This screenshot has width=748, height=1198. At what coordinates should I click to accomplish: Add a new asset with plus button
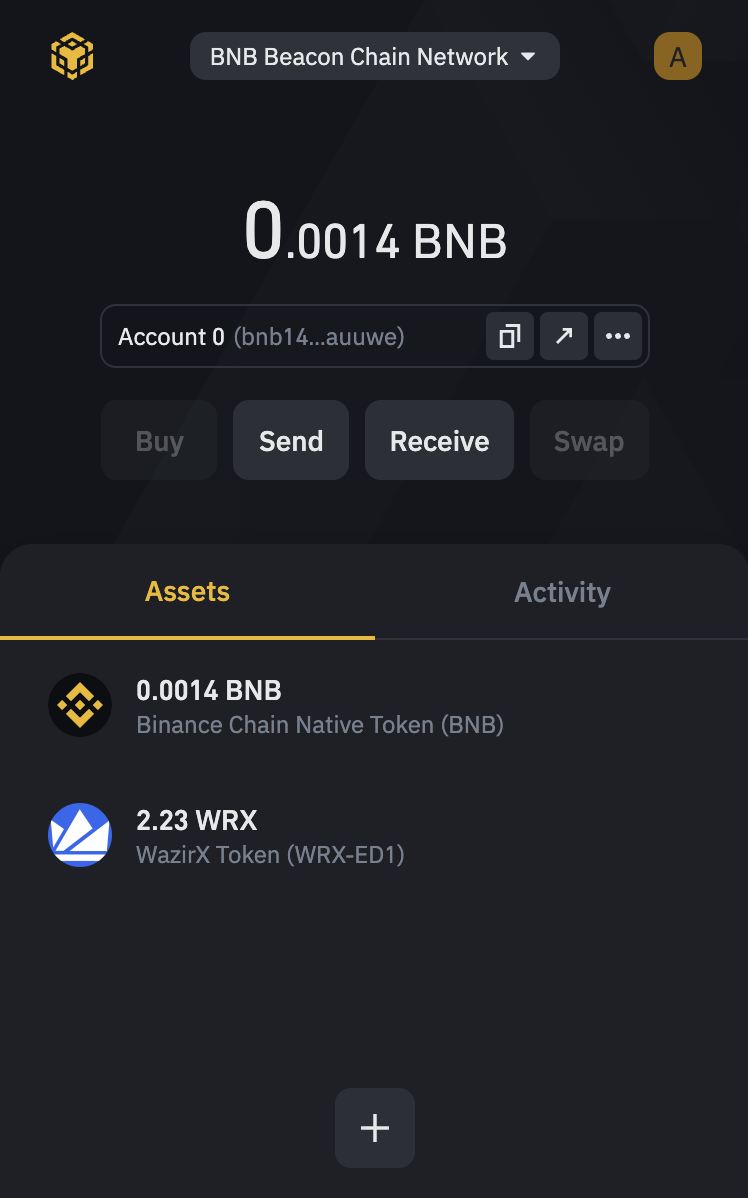point(375,1128)
